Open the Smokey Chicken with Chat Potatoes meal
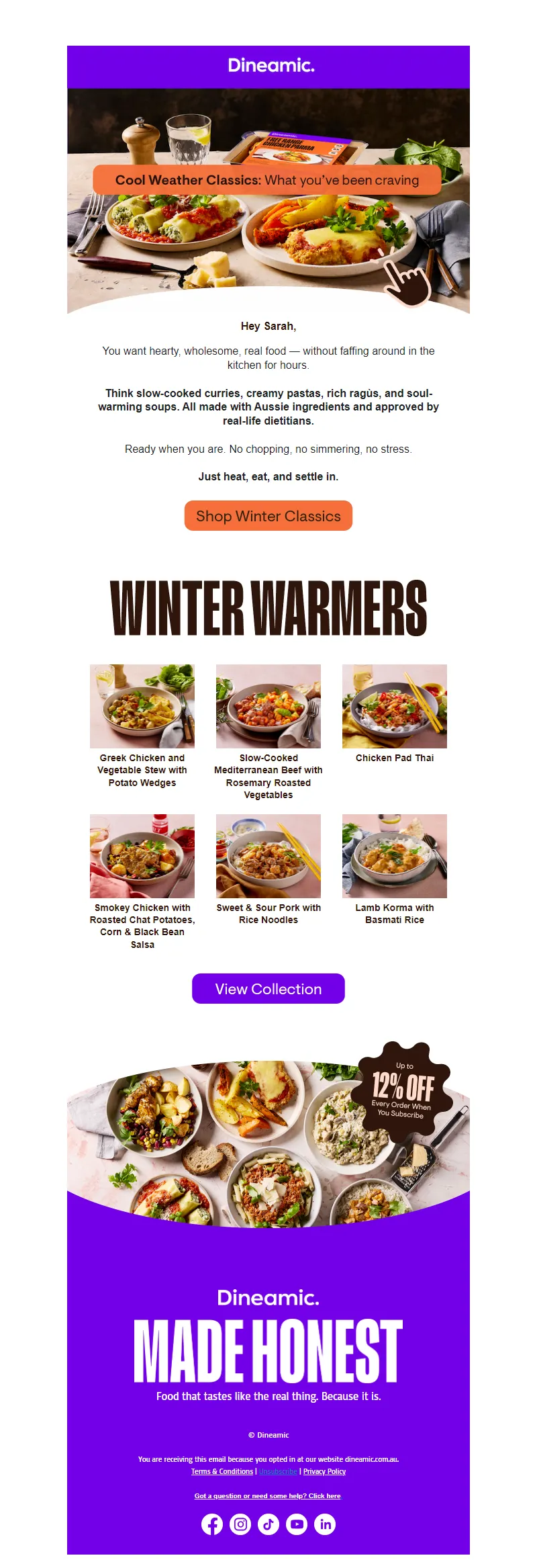The height and width of the screenshot is (1568, 537). [142, 856]
